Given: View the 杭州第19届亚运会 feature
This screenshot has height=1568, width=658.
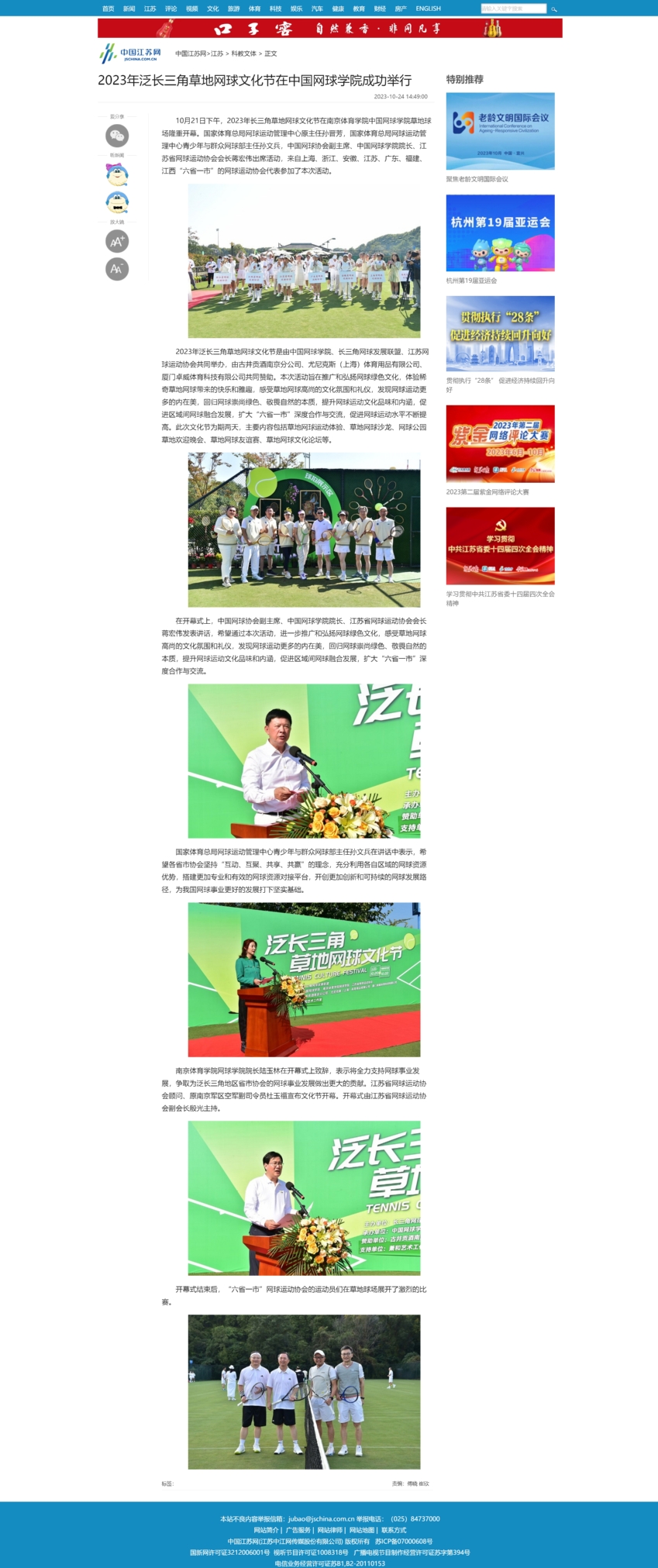Looking at the screenshot, I should coord(500,233).
